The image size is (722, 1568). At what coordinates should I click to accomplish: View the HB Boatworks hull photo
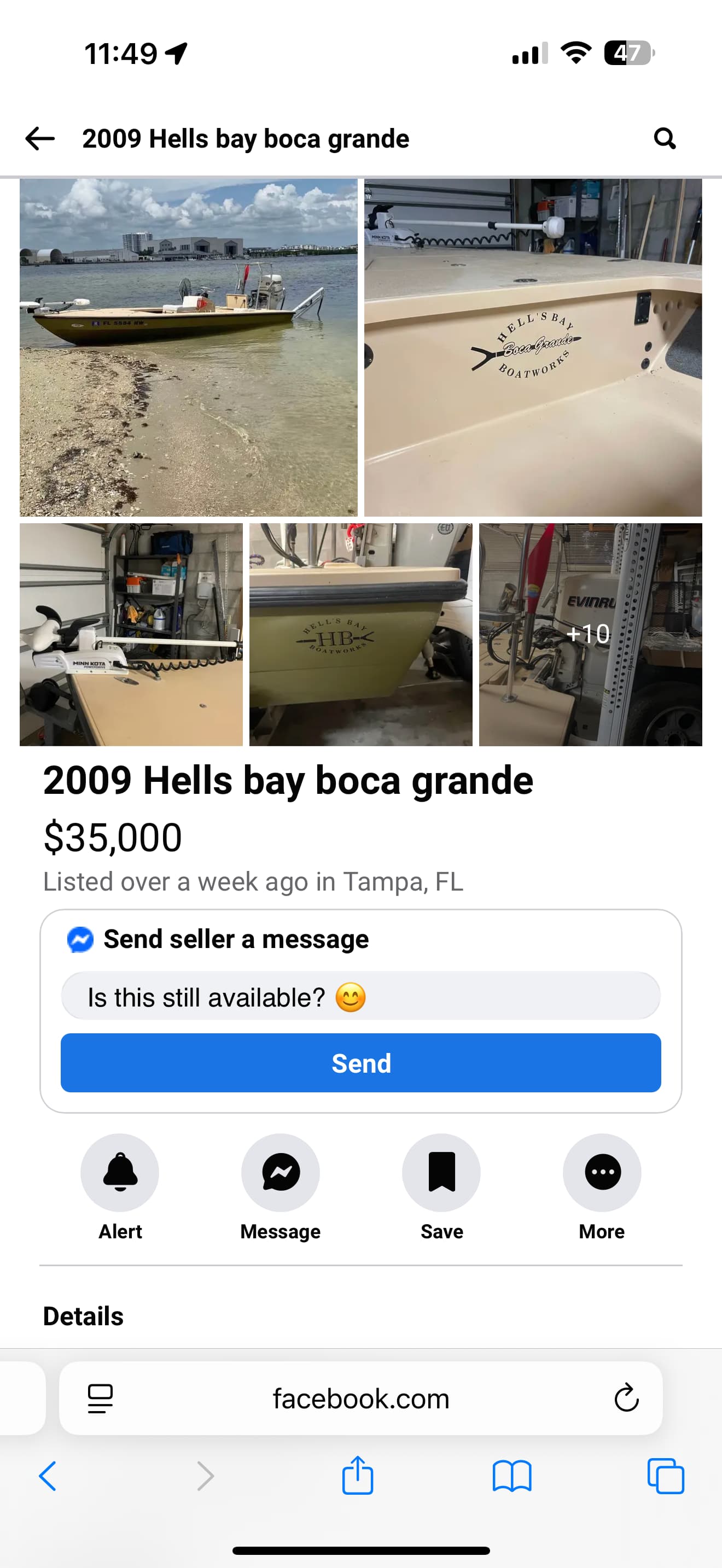click(360, 634)
